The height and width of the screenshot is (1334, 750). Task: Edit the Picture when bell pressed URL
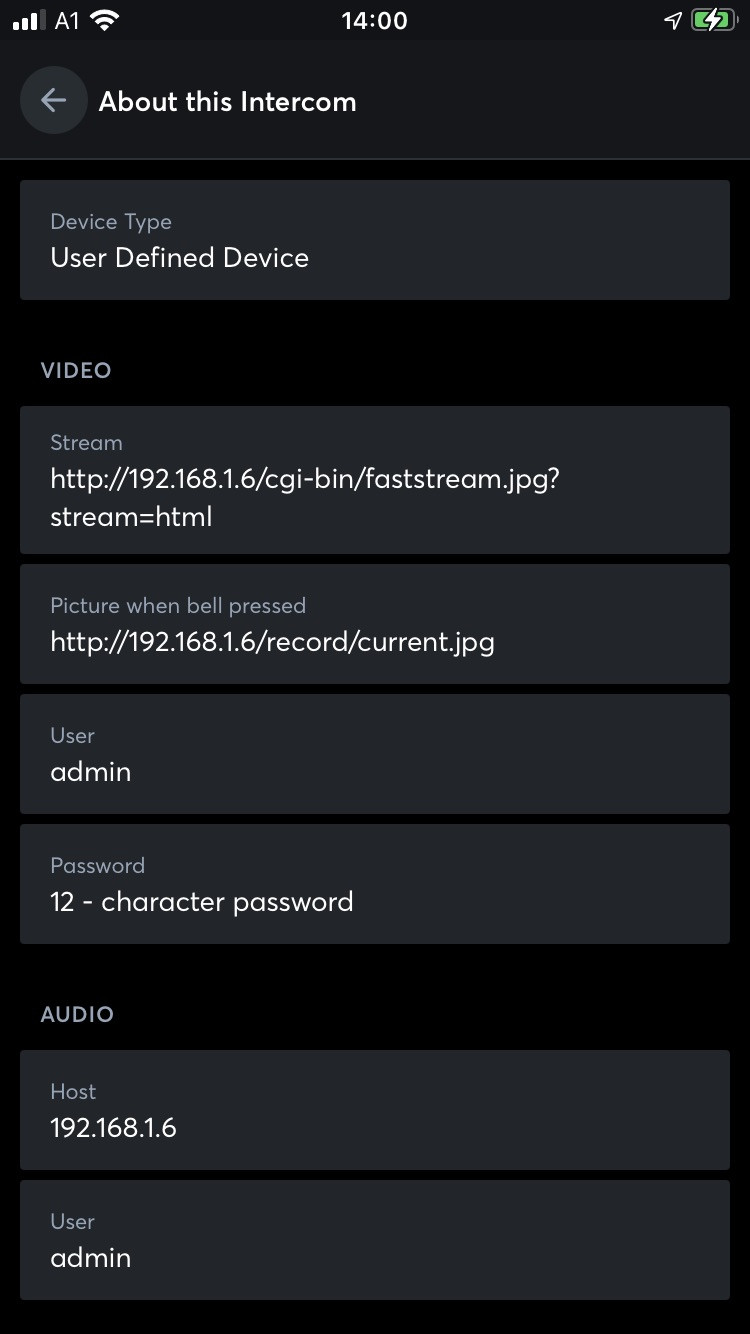tap(374, 624)
